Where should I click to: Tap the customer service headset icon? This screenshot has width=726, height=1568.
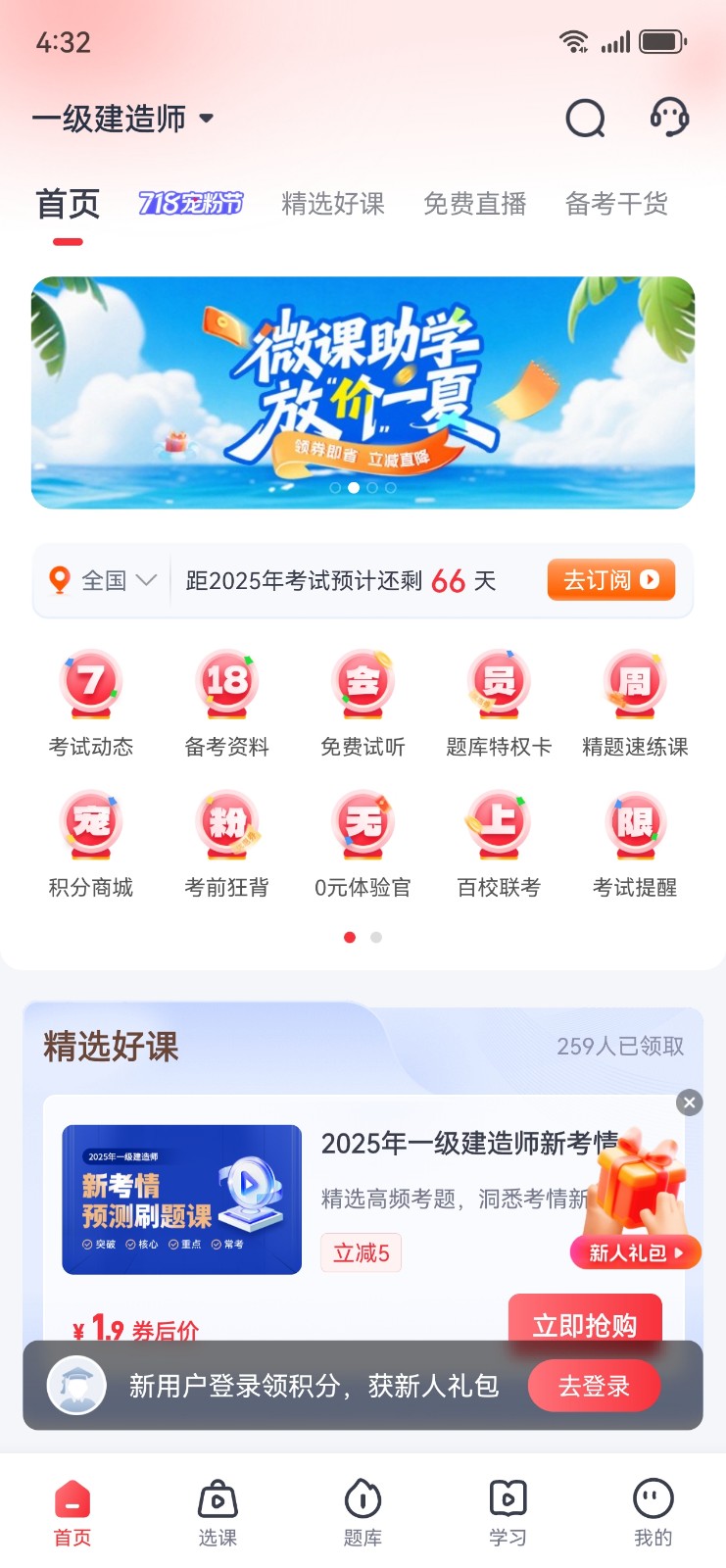(668, 118)
